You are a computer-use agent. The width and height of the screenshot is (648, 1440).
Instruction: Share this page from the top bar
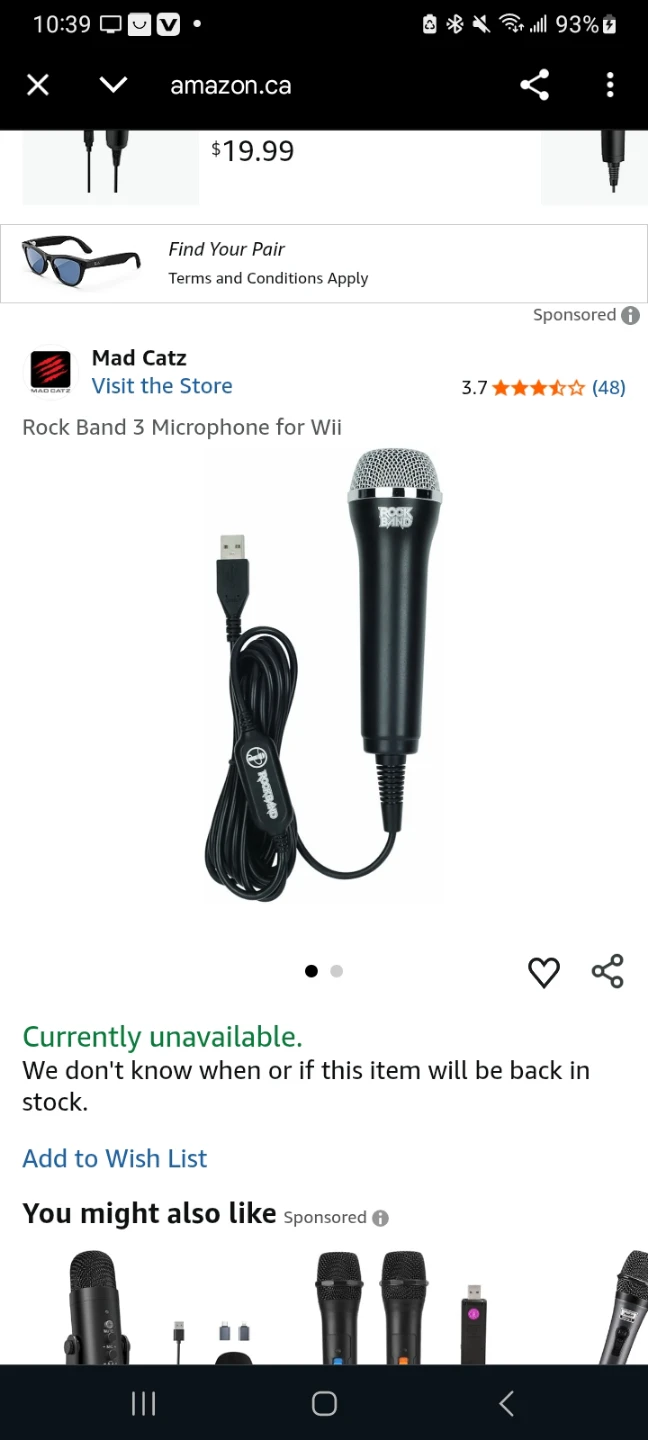tap(535, 86)
